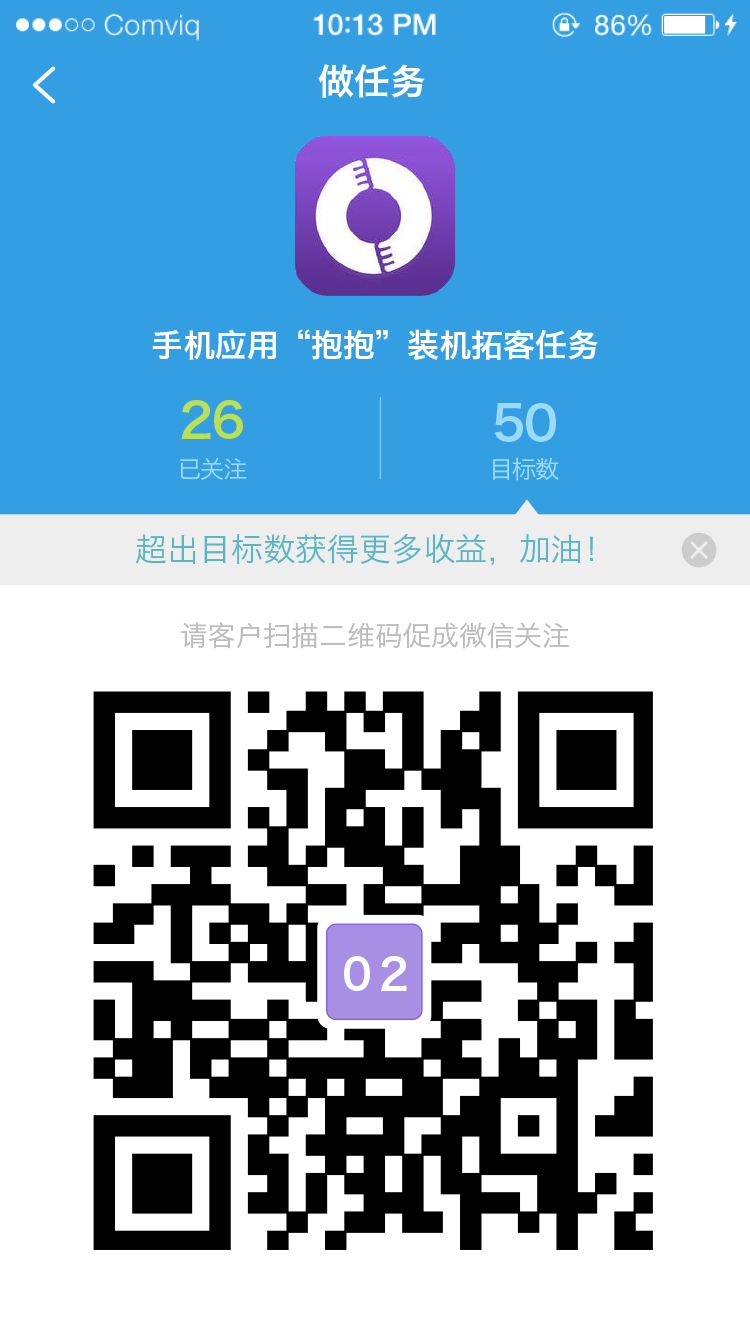Dismiss the 超出目标数 banner

pyautogui.click(x=698, y=550)
